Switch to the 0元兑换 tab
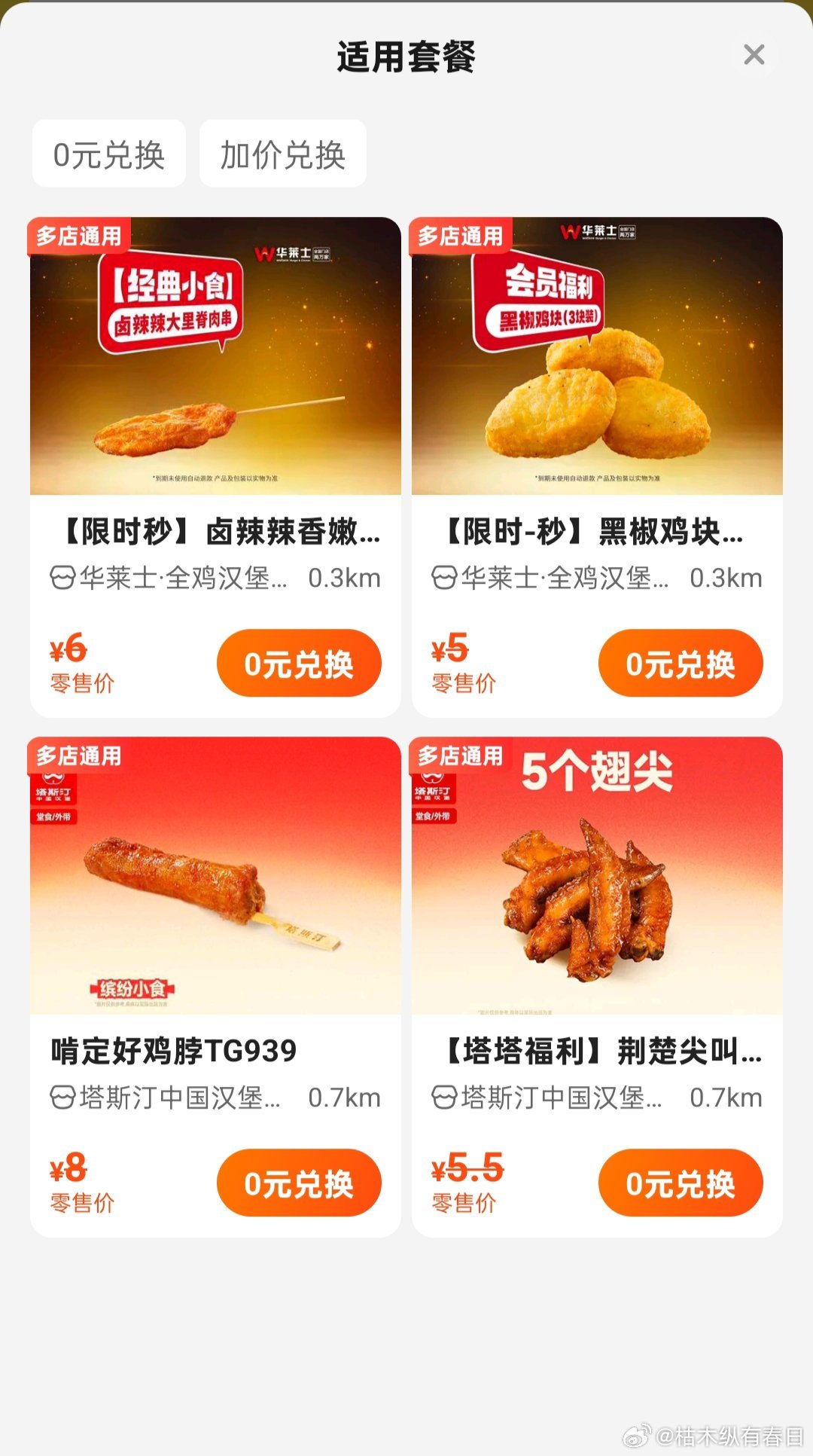 click(x=109, y=154)
